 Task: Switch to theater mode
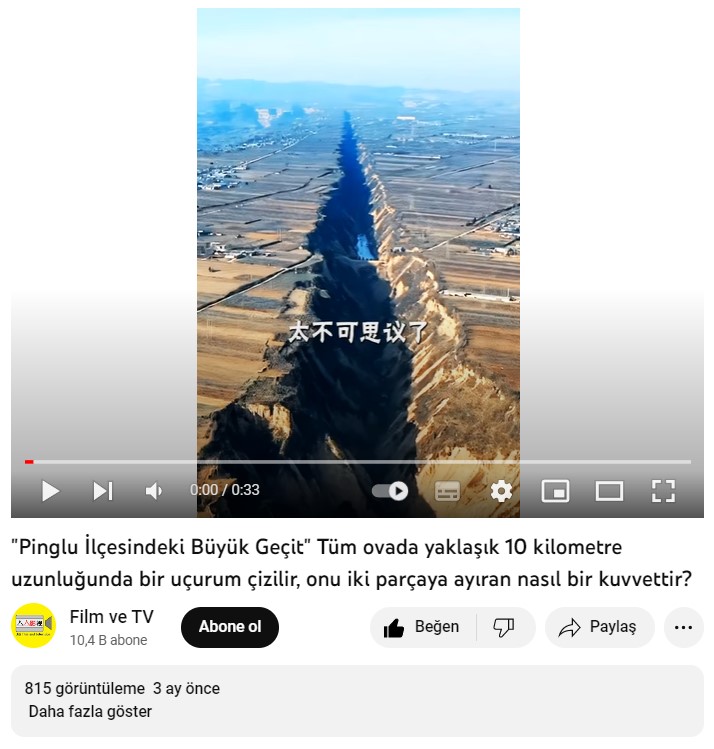[x=609, y=491]
